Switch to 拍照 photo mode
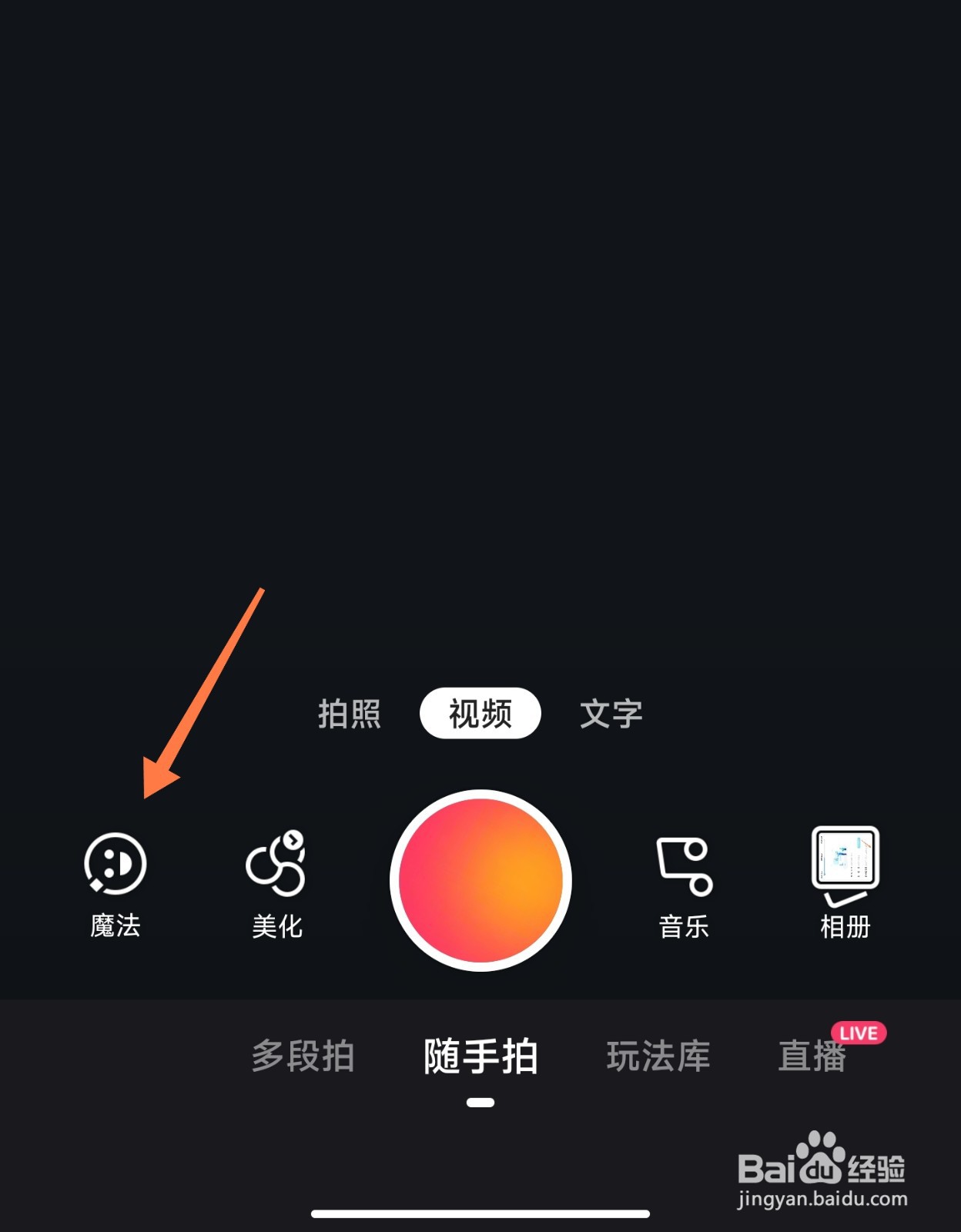 (350, 714)
